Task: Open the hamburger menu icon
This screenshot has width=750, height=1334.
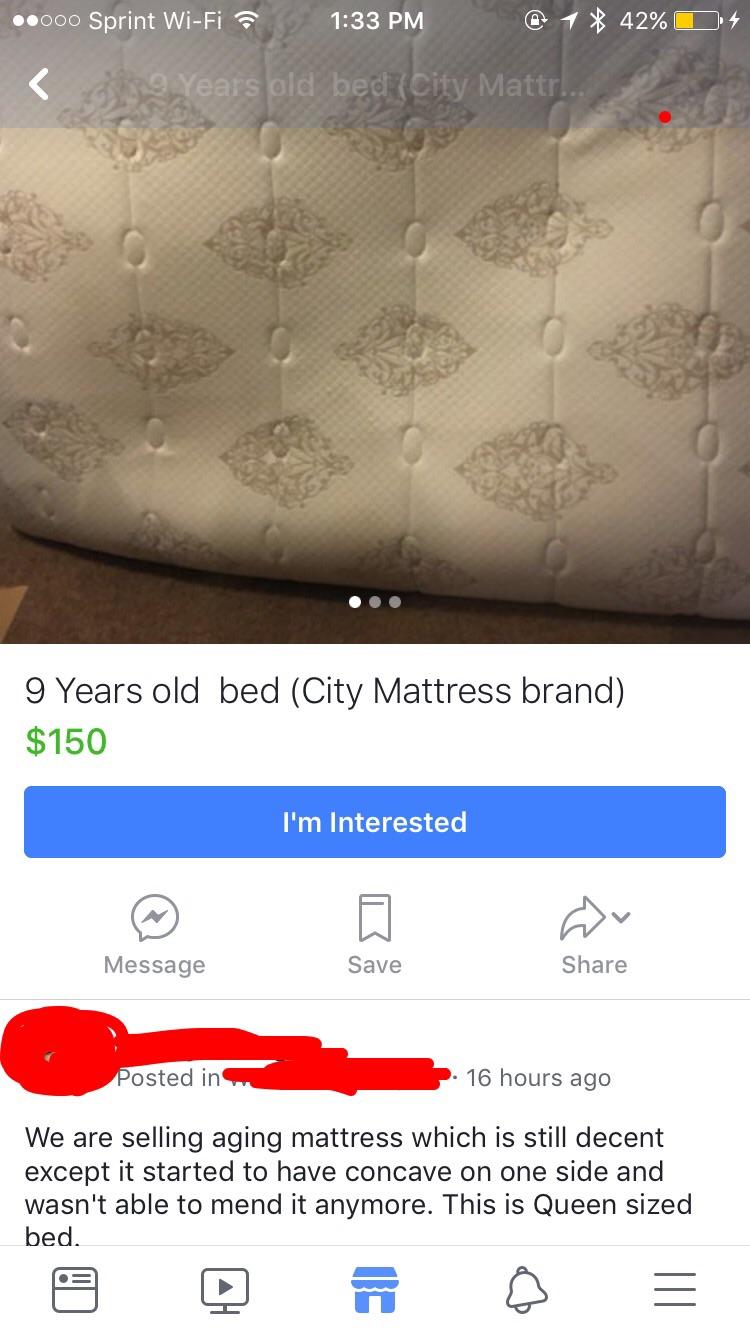Action: (674, 1289)
